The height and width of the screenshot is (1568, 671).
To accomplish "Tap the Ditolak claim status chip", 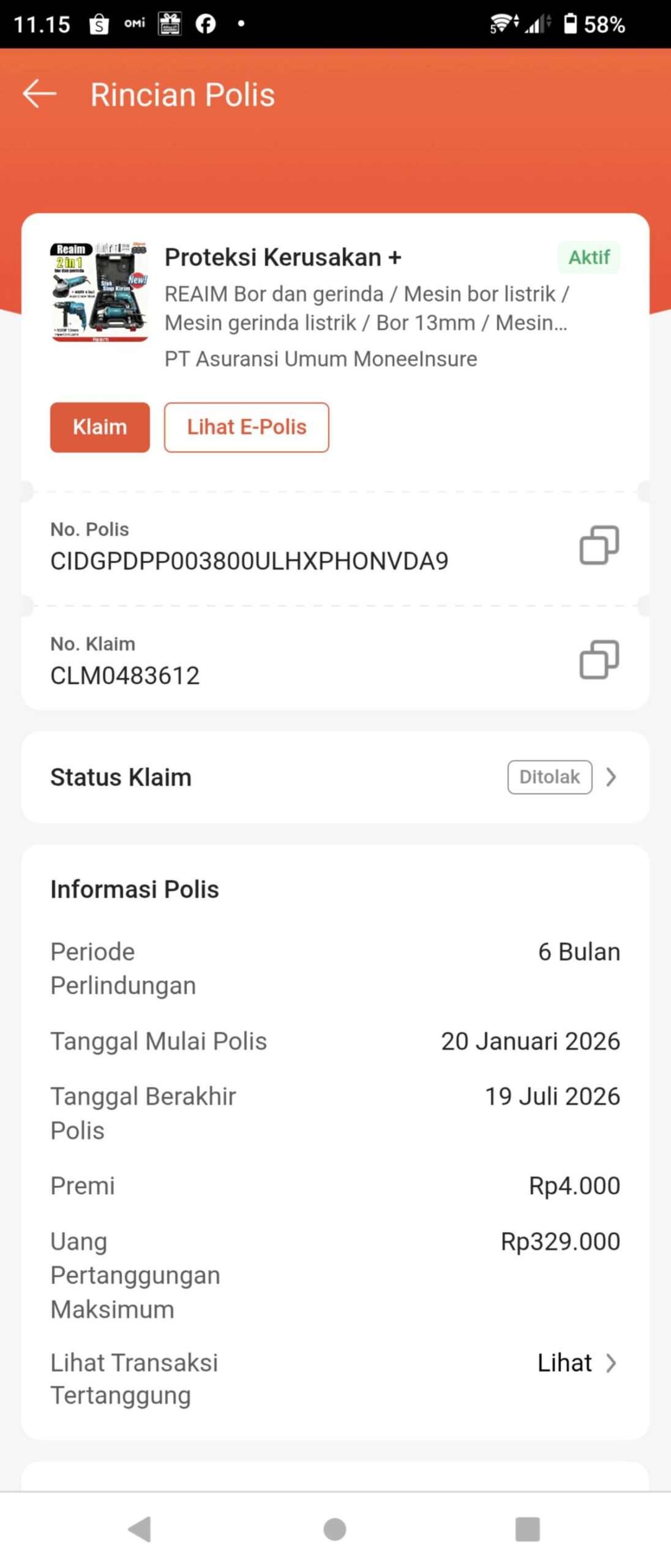I will pyautogui.click(x=549, y=777).
